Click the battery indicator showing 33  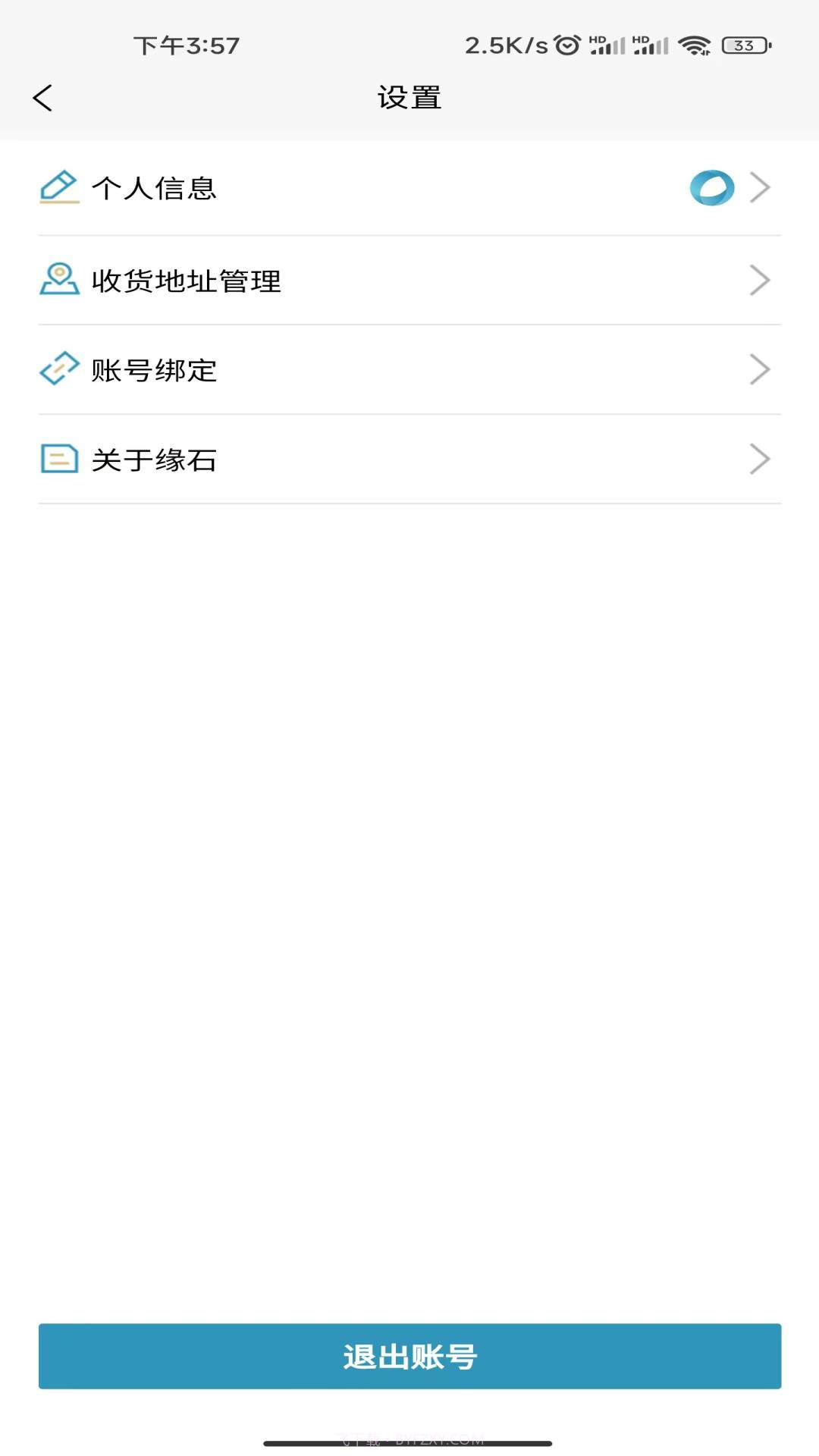[744, 45]
